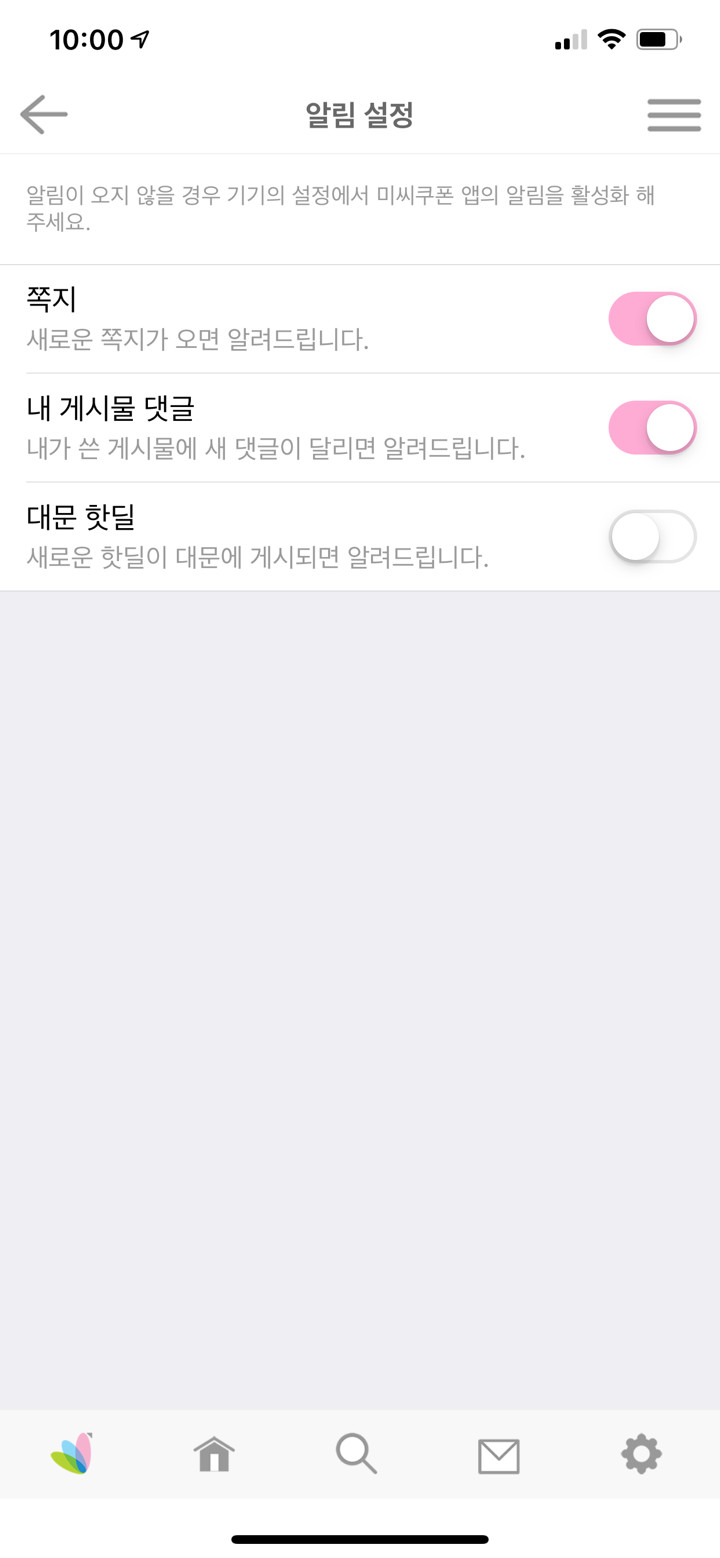Viewport: 720px width, 1558px height.
Task: Open the settings gear
Action: [641, 1455]
